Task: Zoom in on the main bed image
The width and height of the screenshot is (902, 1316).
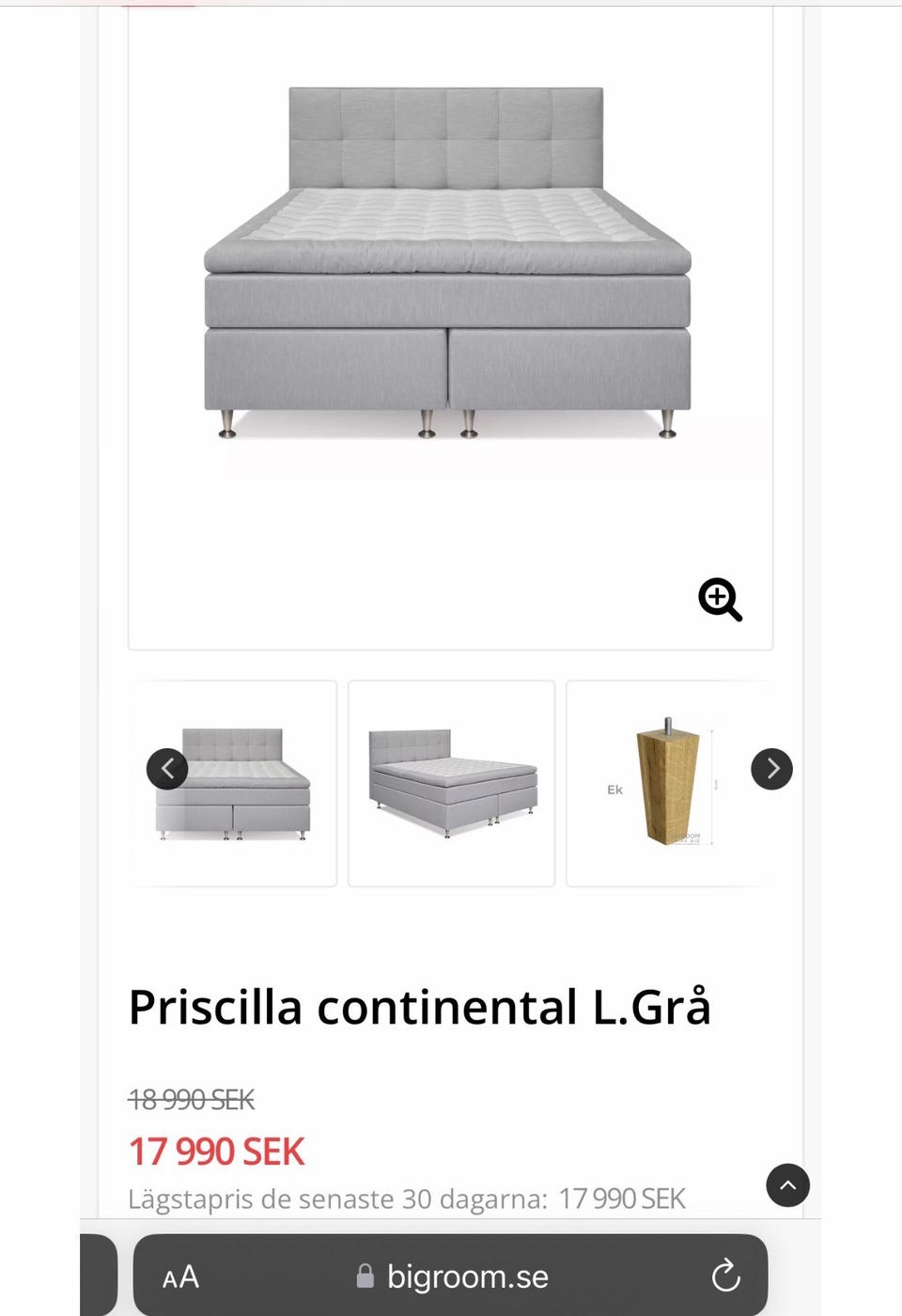Action: (720, 599)
